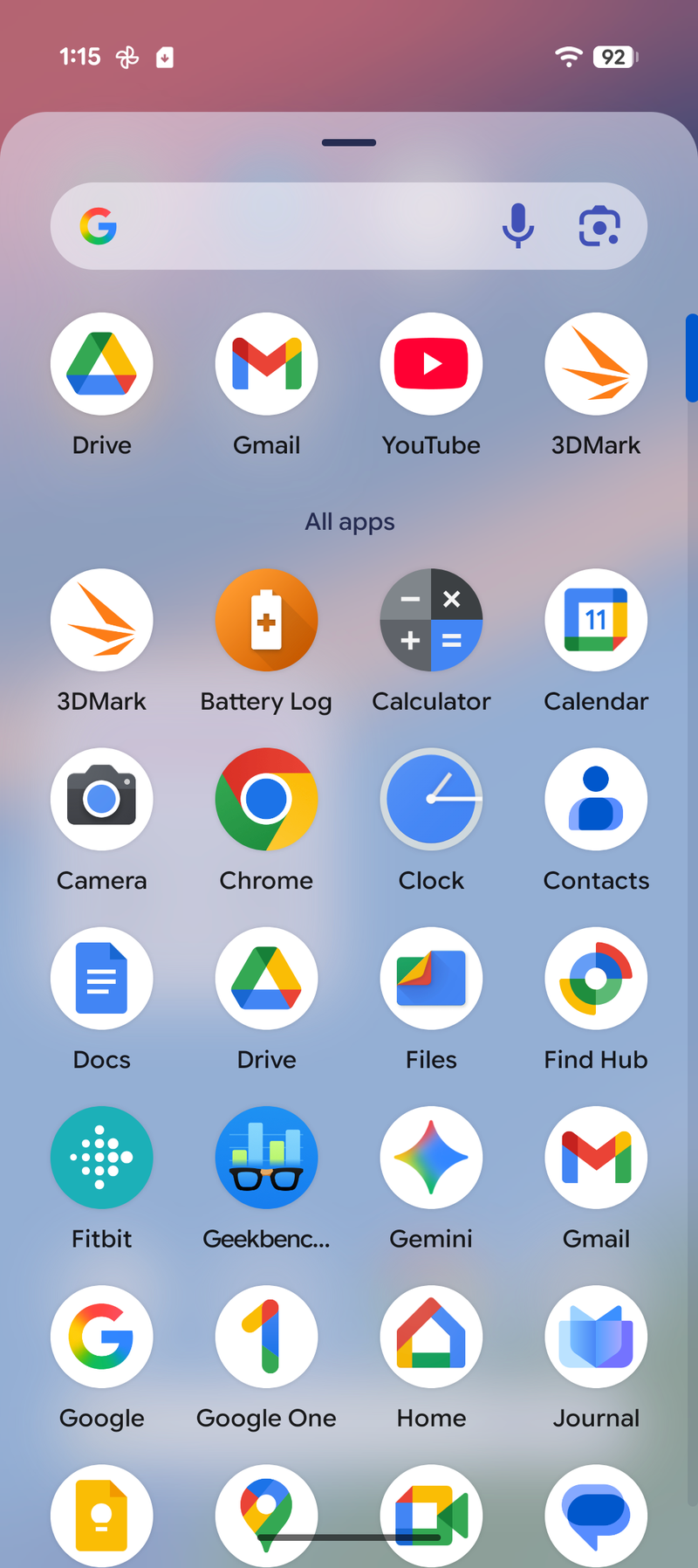This screenshot has width=698, height=1568.
Task: Start voice search with the microphone
Action: pos(517,226)
